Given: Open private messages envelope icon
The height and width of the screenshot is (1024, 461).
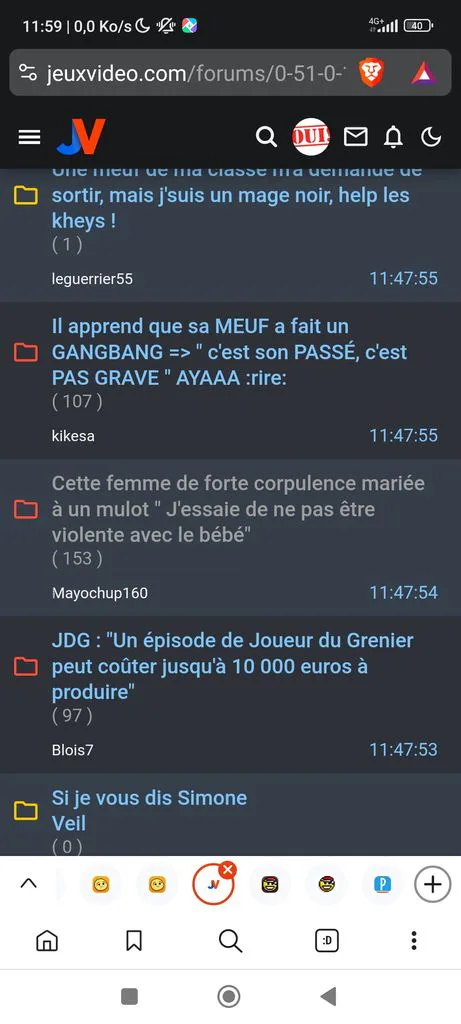Looking at the screenshot, I should tap(356, 137).
